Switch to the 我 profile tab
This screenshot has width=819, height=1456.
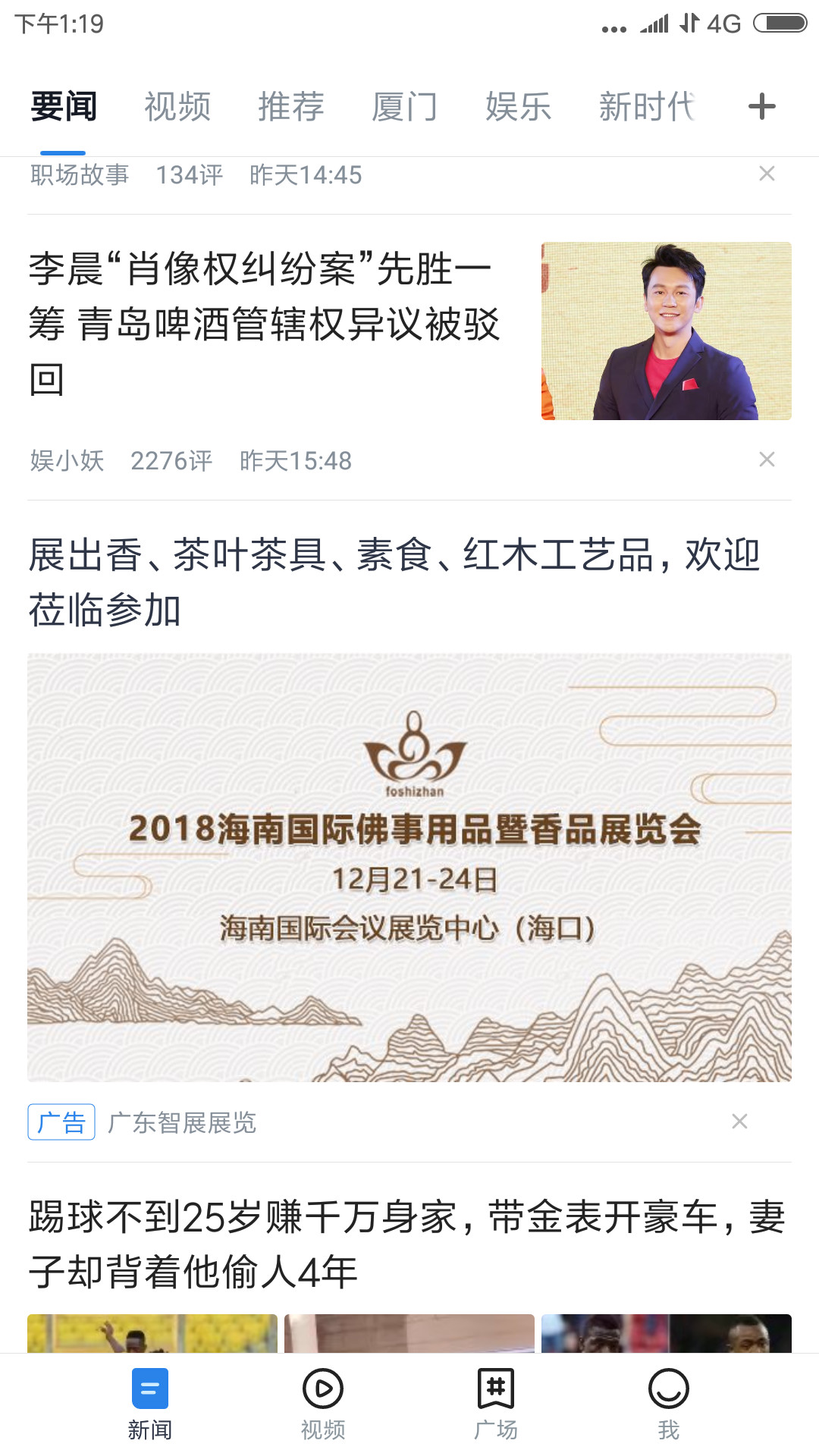coord(669,1403)
